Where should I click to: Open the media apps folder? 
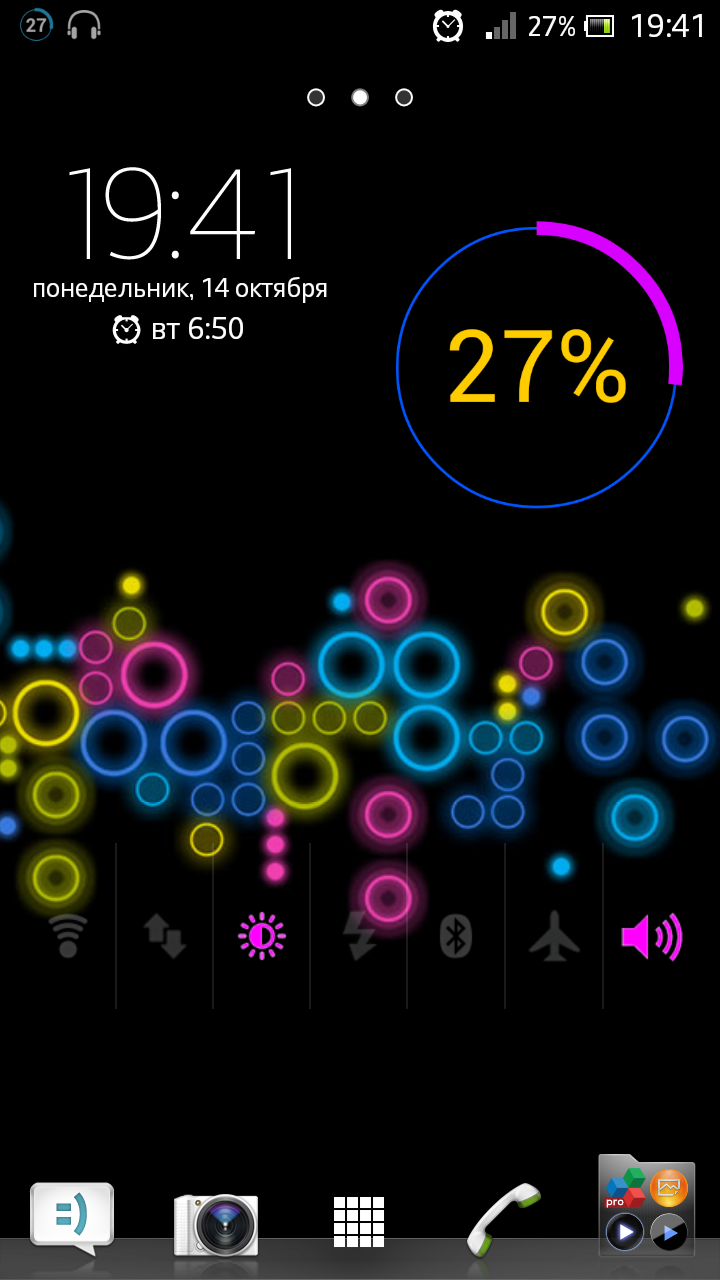[646, 1208]
